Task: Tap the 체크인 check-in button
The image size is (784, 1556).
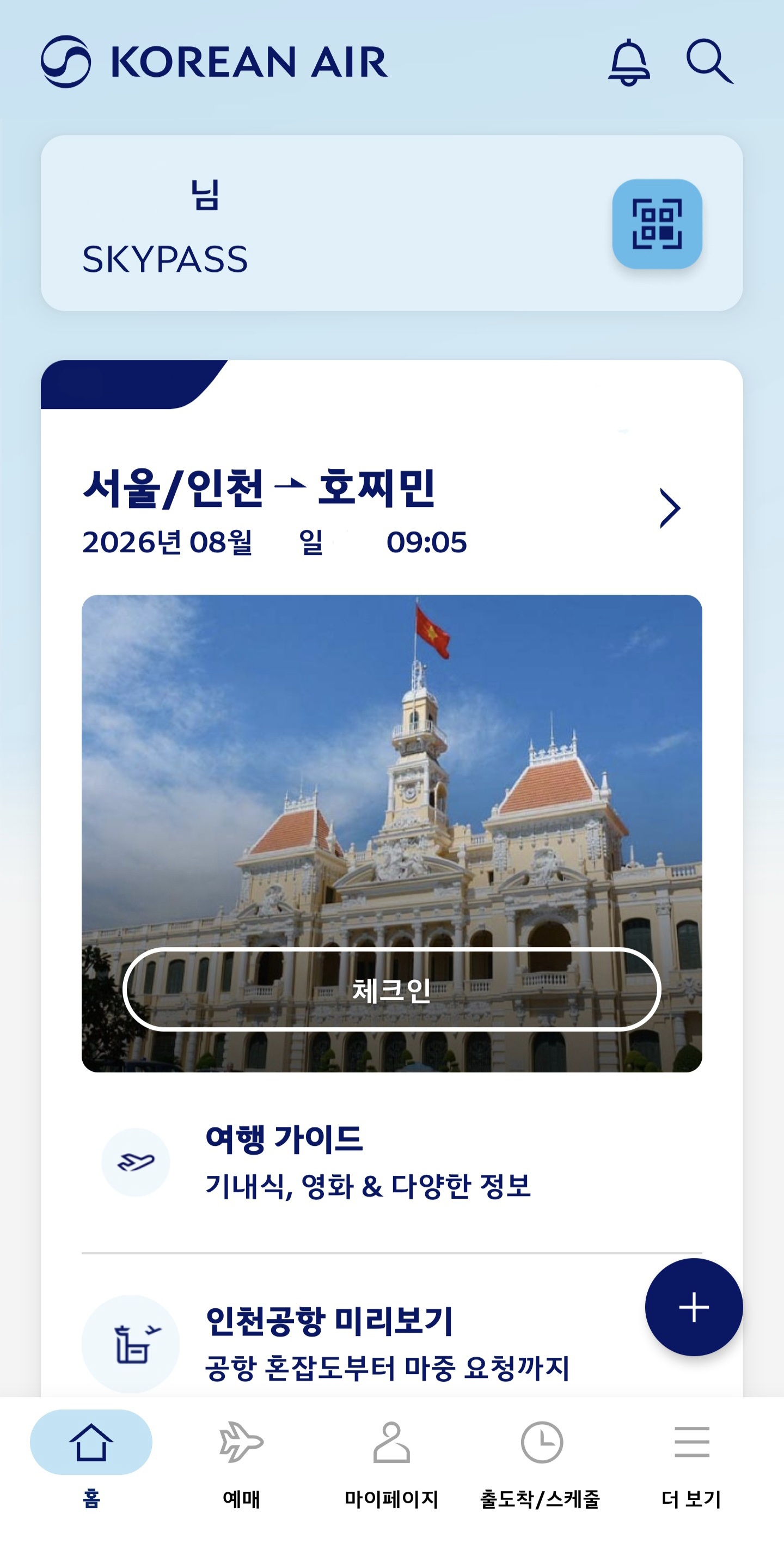Action: pyautogui.click(x=391, y=990)
